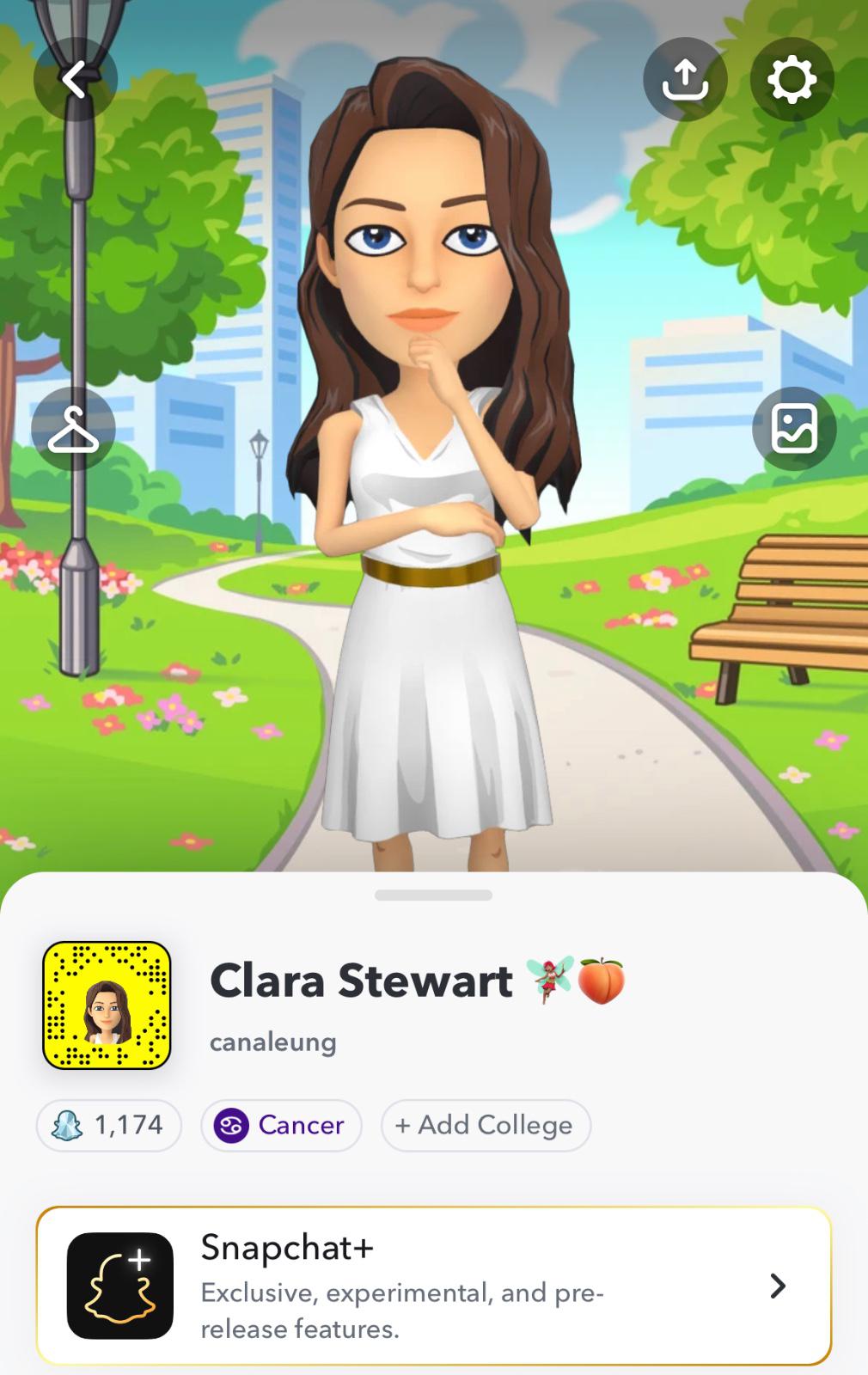Image resolution: width=868 pixels, height=1375 pixels.
Task: Go back from the profile screen
Action: coord(75,80)
